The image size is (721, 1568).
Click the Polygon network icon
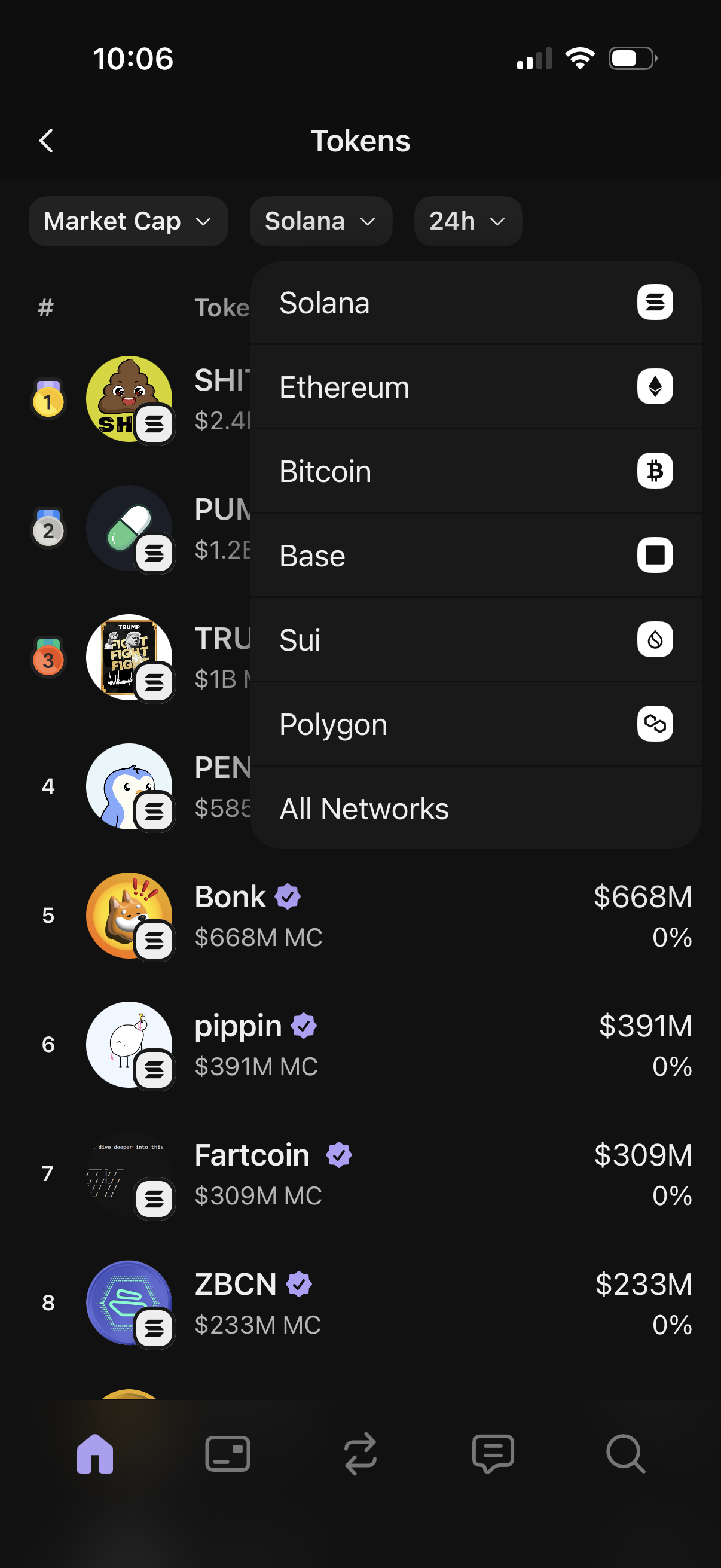[x=655, y=724]
